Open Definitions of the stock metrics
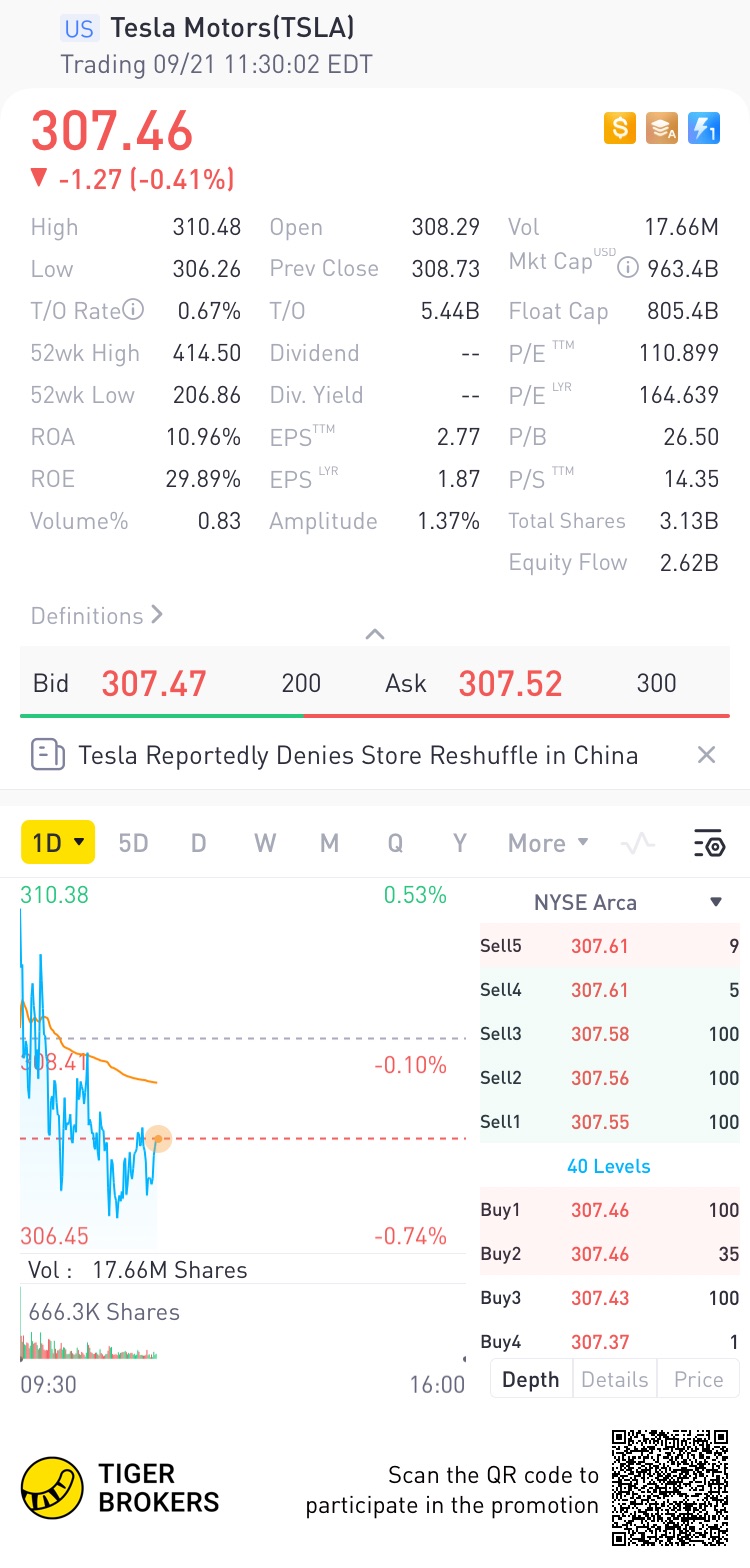 click(x=96, y=615)
